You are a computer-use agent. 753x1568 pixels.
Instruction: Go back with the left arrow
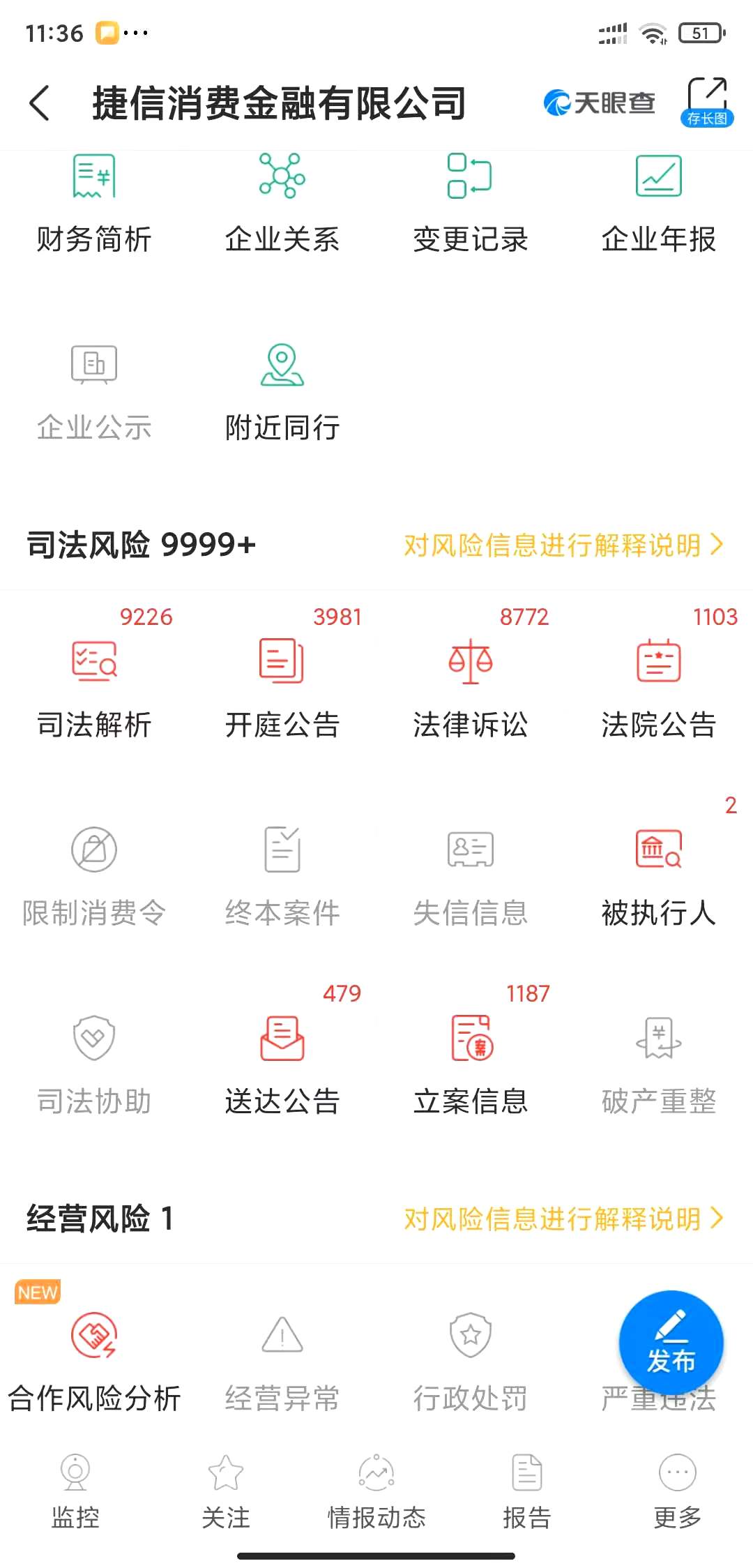coord(38,103)
